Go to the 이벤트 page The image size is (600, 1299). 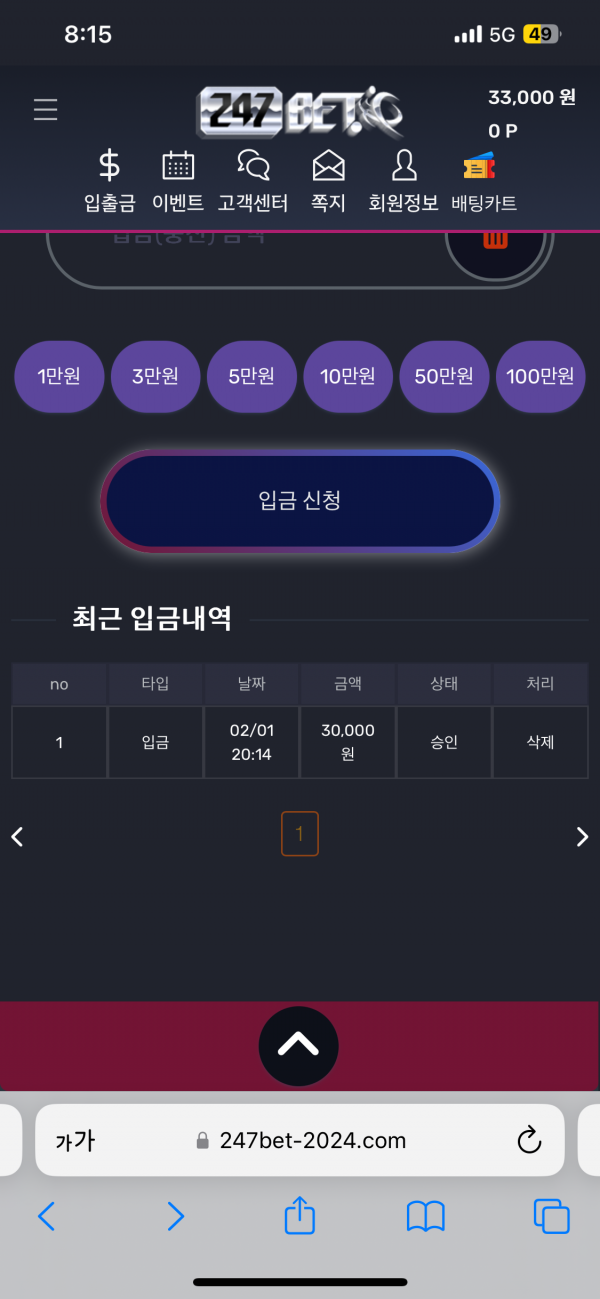178,181
